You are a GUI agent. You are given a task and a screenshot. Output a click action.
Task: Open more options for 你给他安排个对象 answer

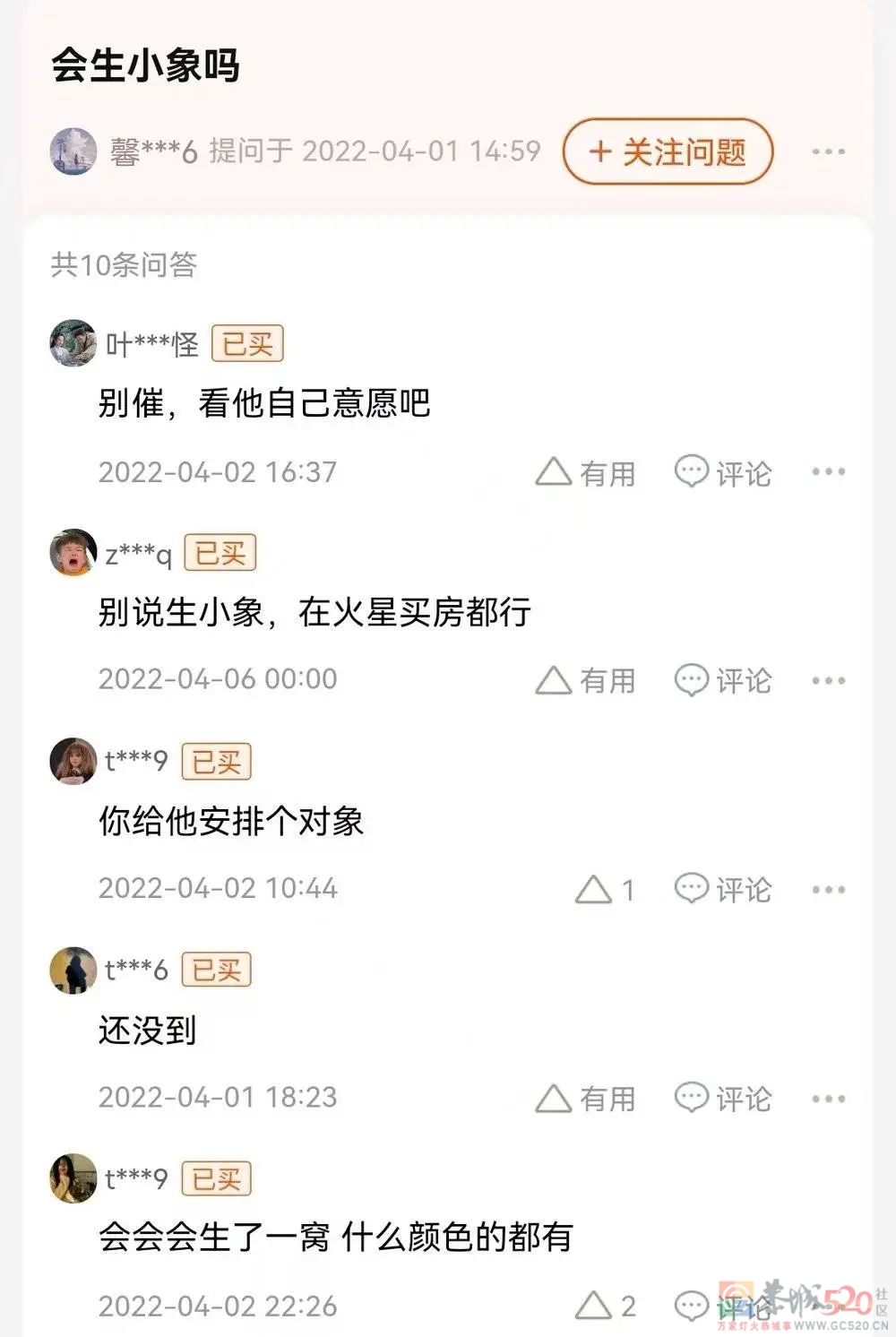(828, 890)
